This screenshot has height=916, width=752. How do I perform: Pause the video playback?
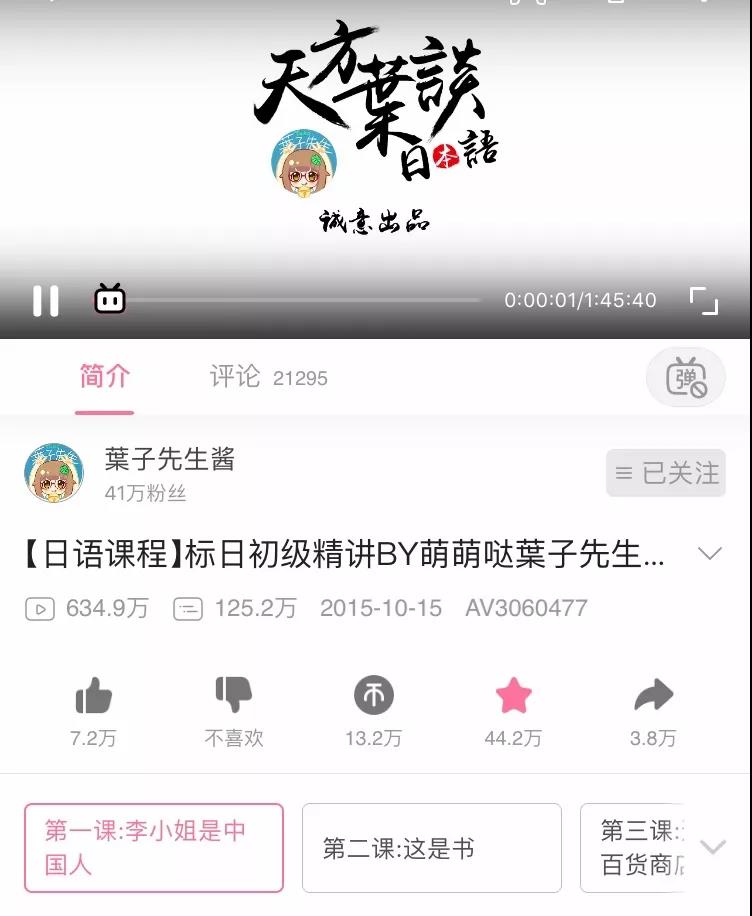[46, 301]
